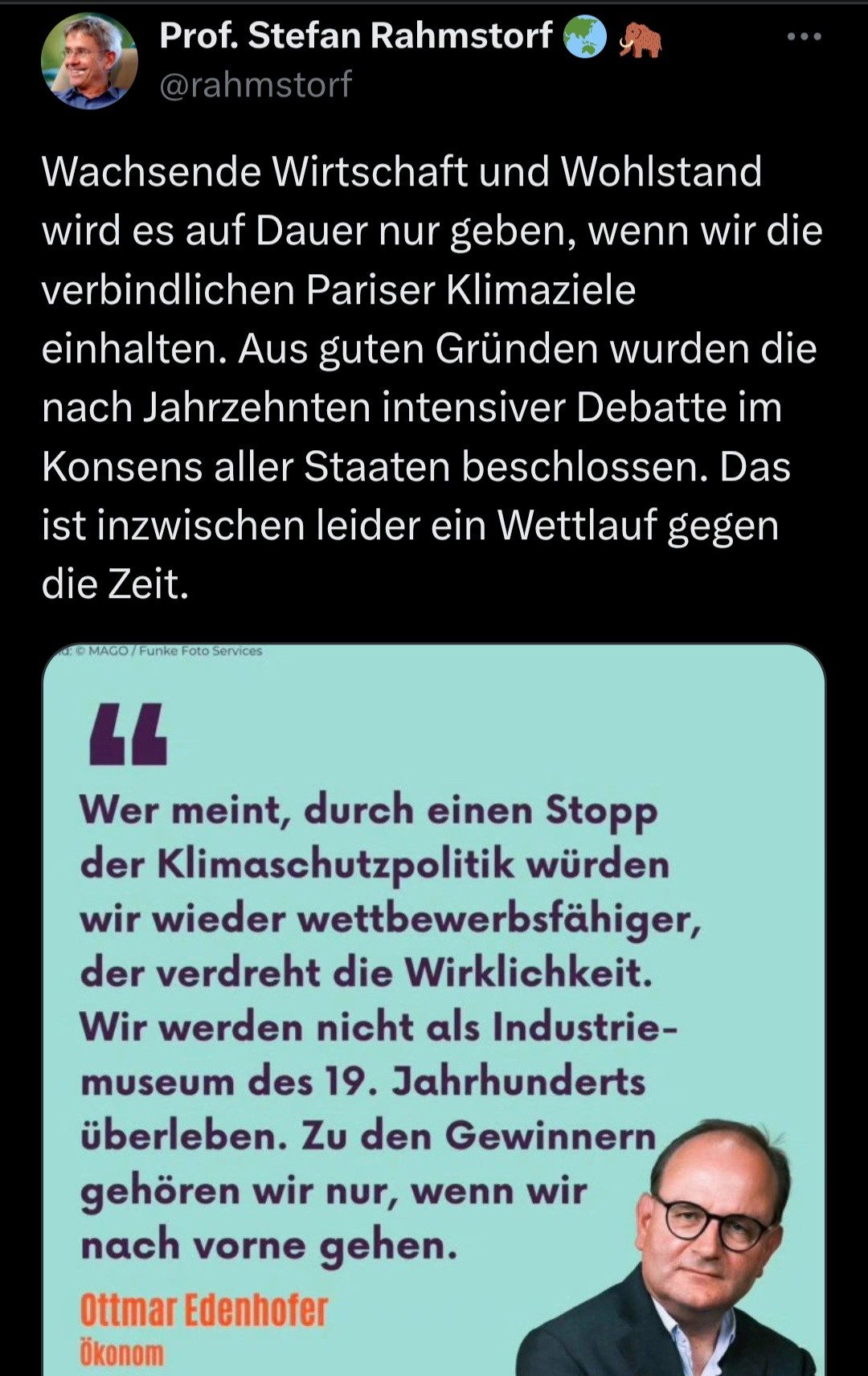
Task: Open the attached Ottmar Edenhofer quote image
Action: click(x=434, y=1005)
